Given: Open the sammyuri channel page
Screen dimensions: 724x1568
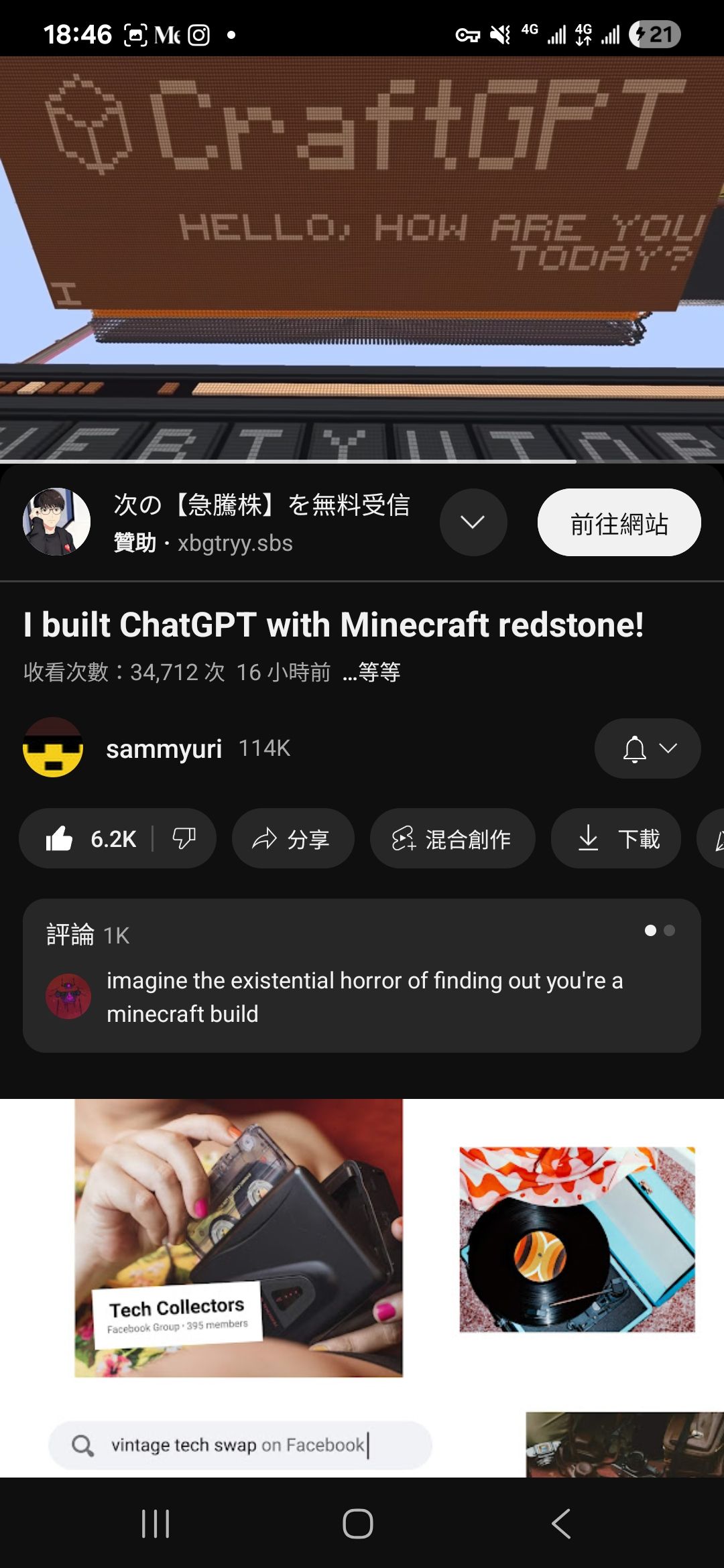Looking at the screenshot, I should pyautogui.click(x=164, y=748).
